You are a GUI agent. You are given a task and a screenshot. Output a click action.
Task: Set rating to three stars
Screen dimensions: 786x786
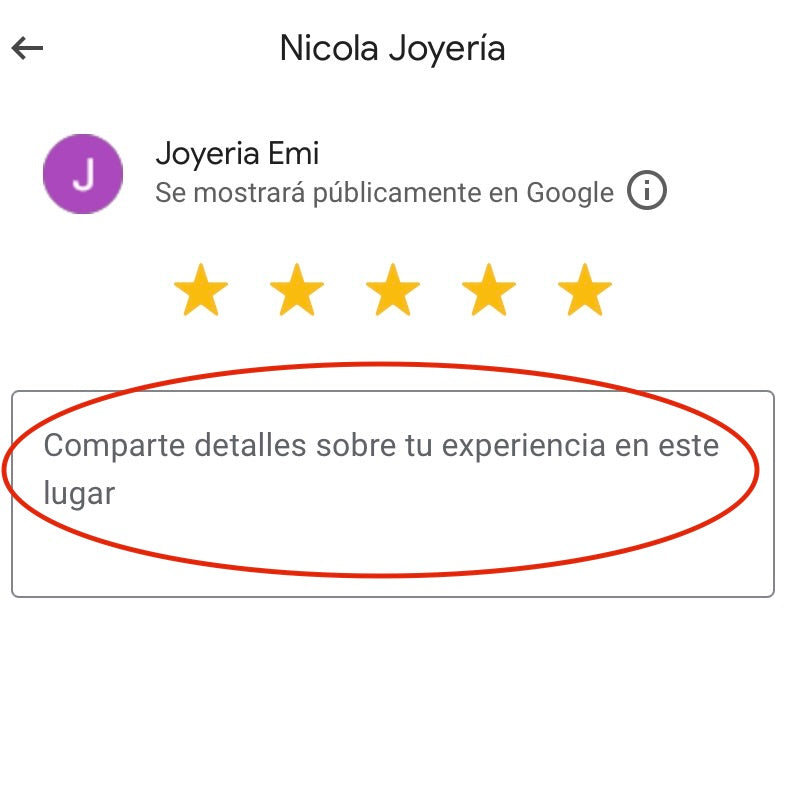(x=393, y=291)
